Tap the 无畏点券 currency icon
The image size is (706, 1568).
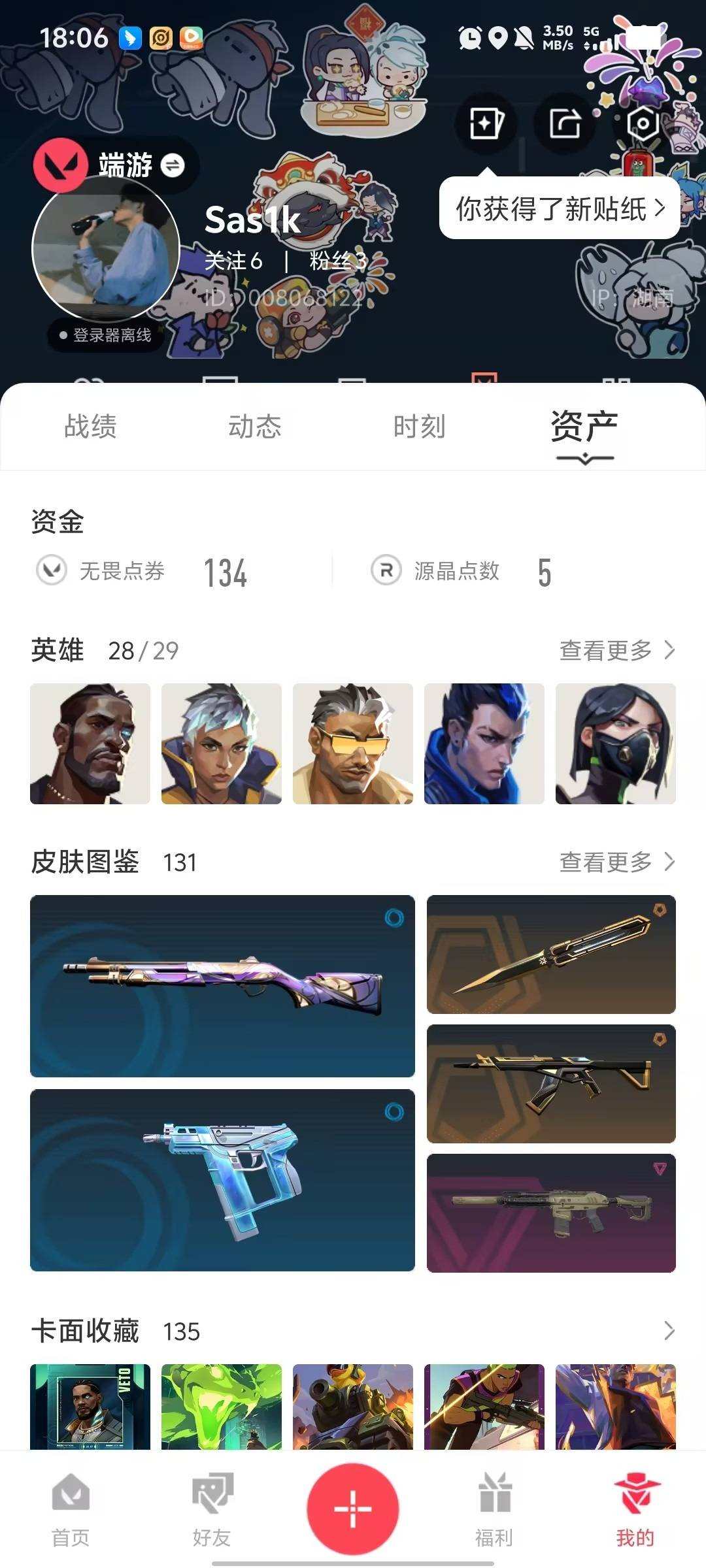51,572
